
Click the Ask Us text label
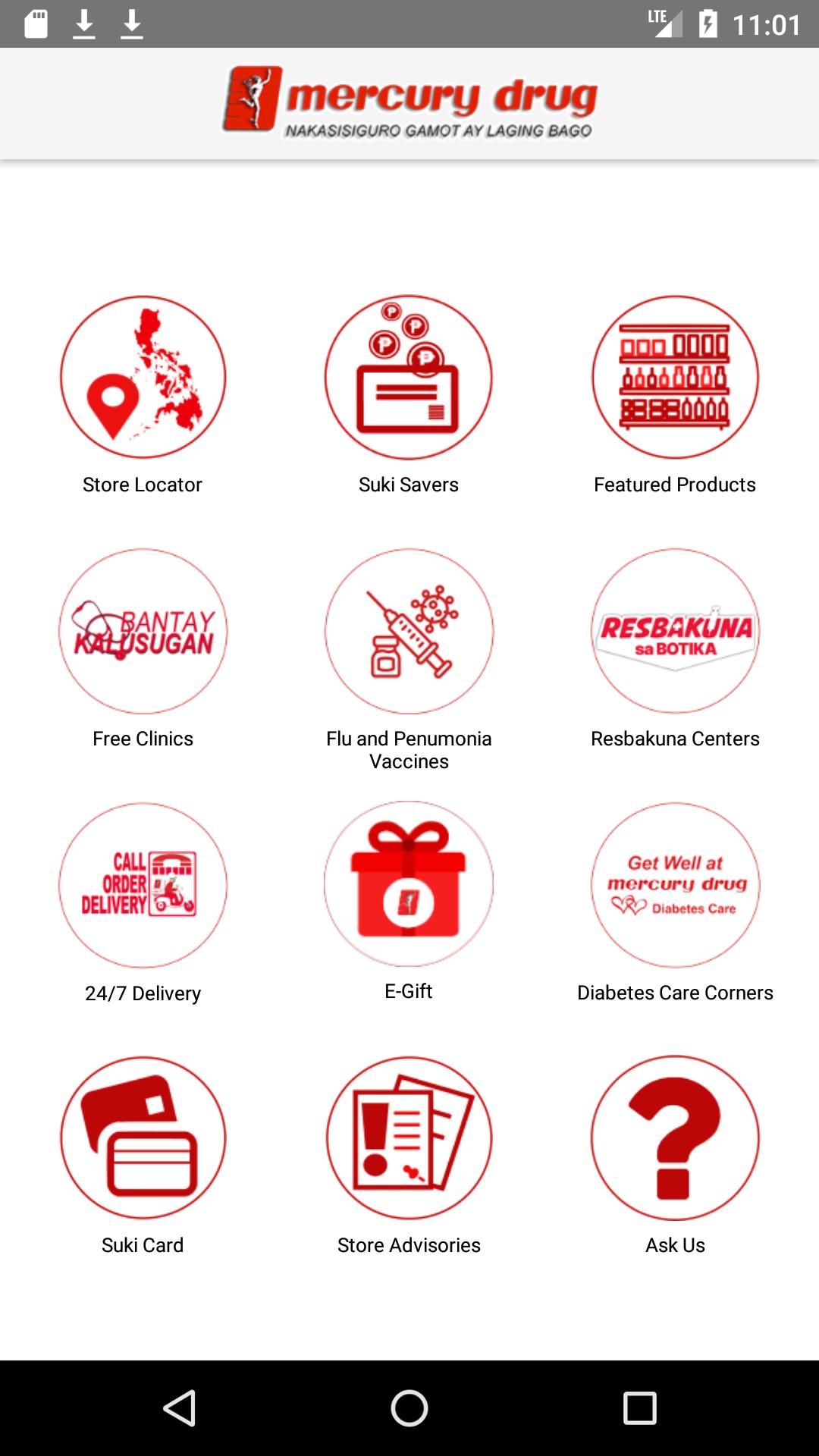(x=674, y=1244)
